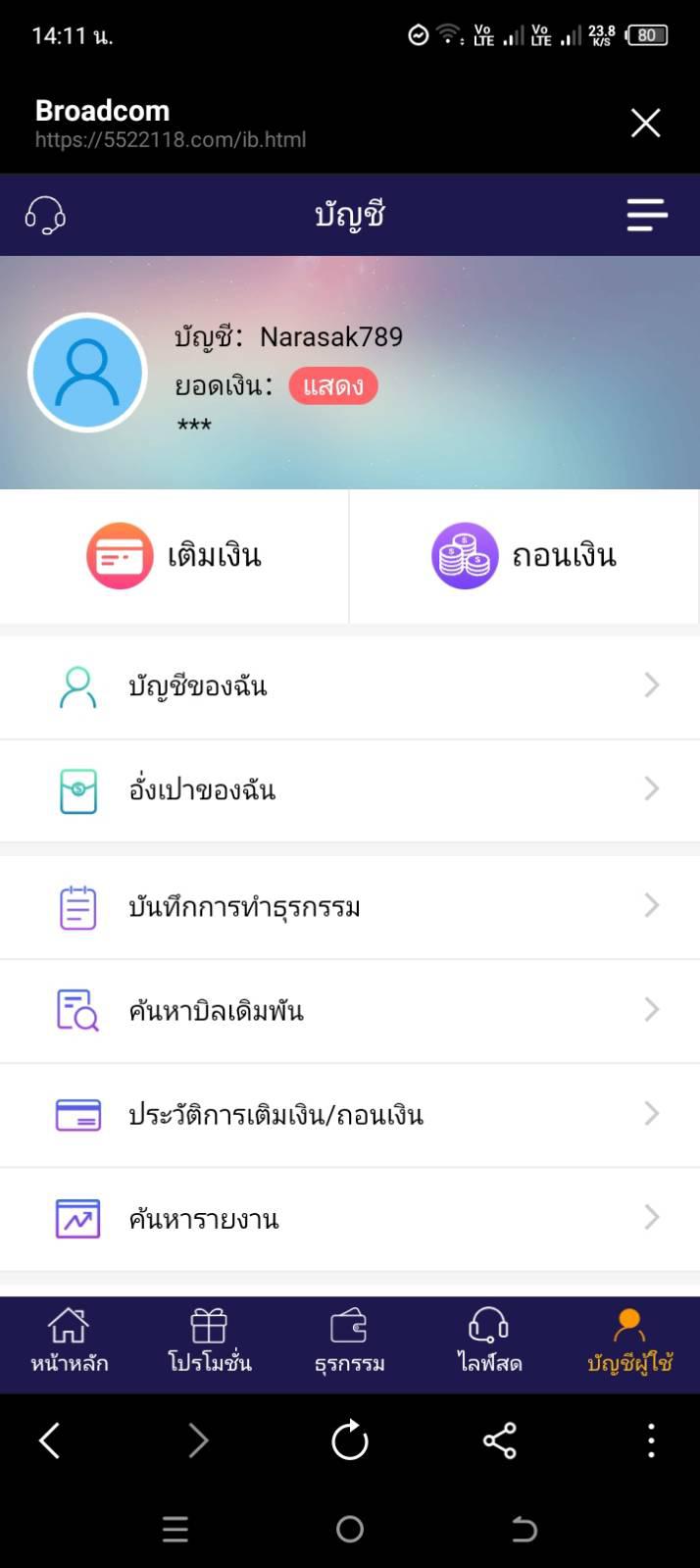Open the ค้นหารายงาน row
This screenshot has height=1568, width=700.
point(349,1219)
